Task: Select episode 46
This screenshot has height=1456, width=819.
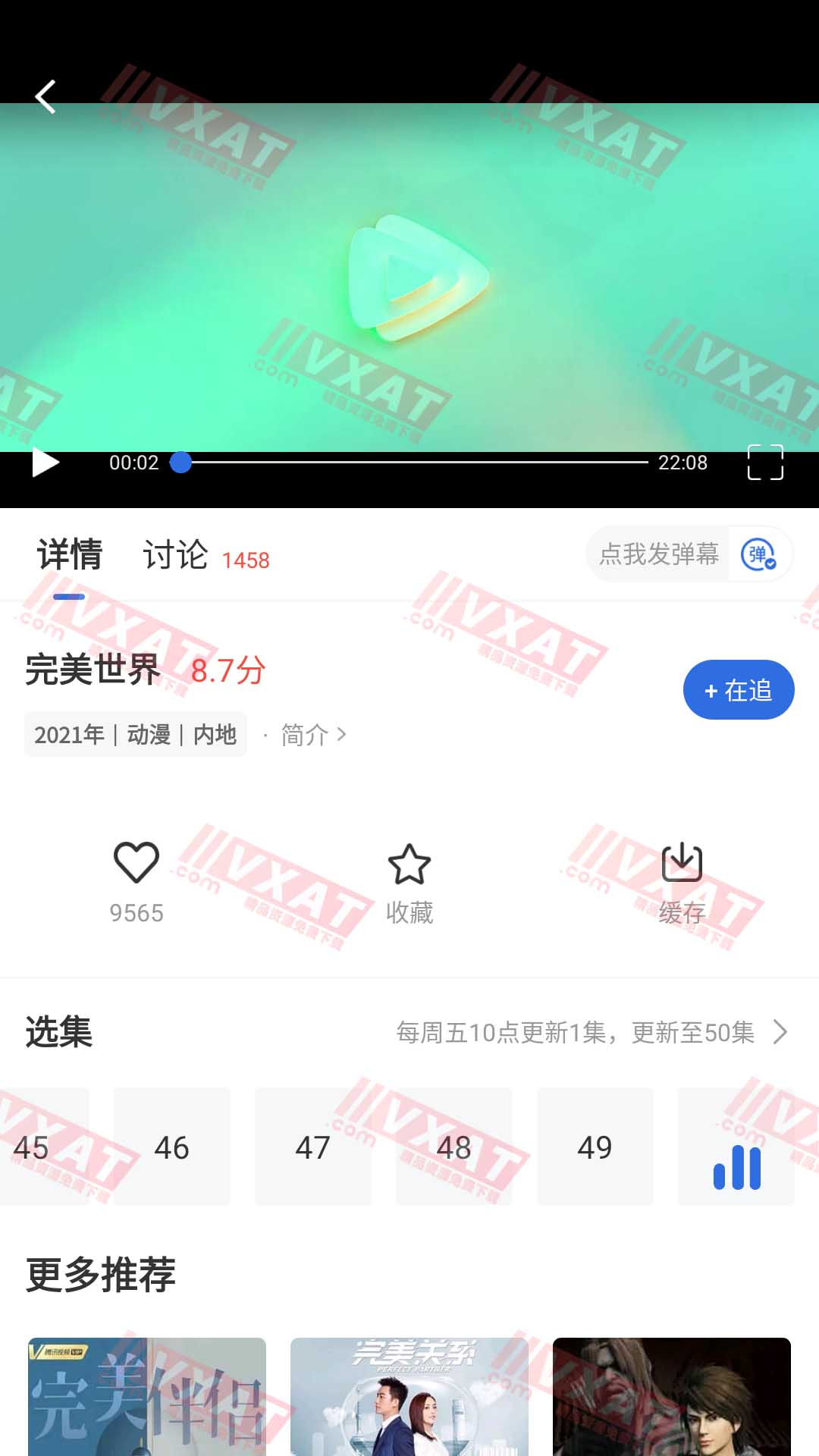Action: (171, 1147)
